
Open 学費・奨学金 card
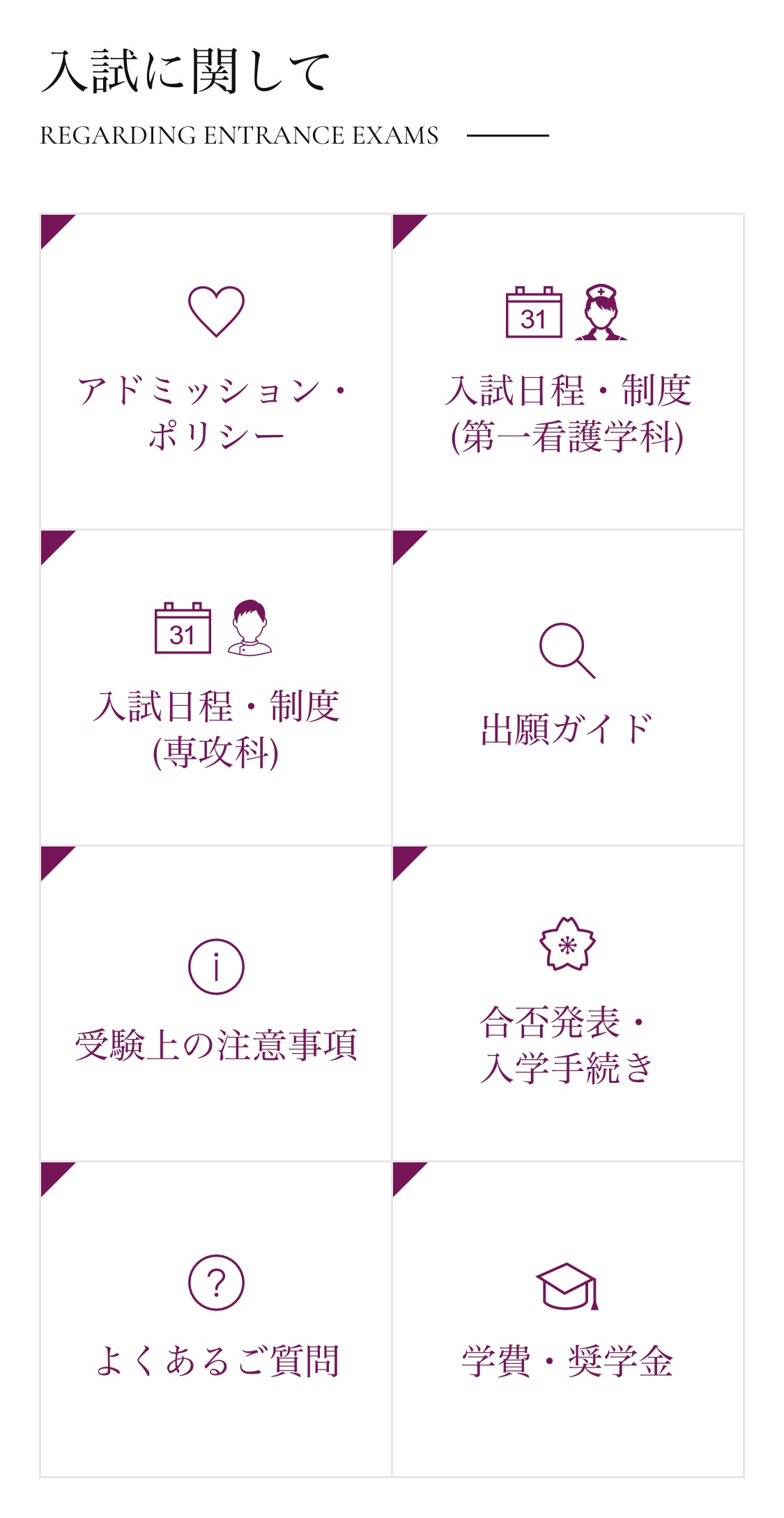(x=568, y=1319)
